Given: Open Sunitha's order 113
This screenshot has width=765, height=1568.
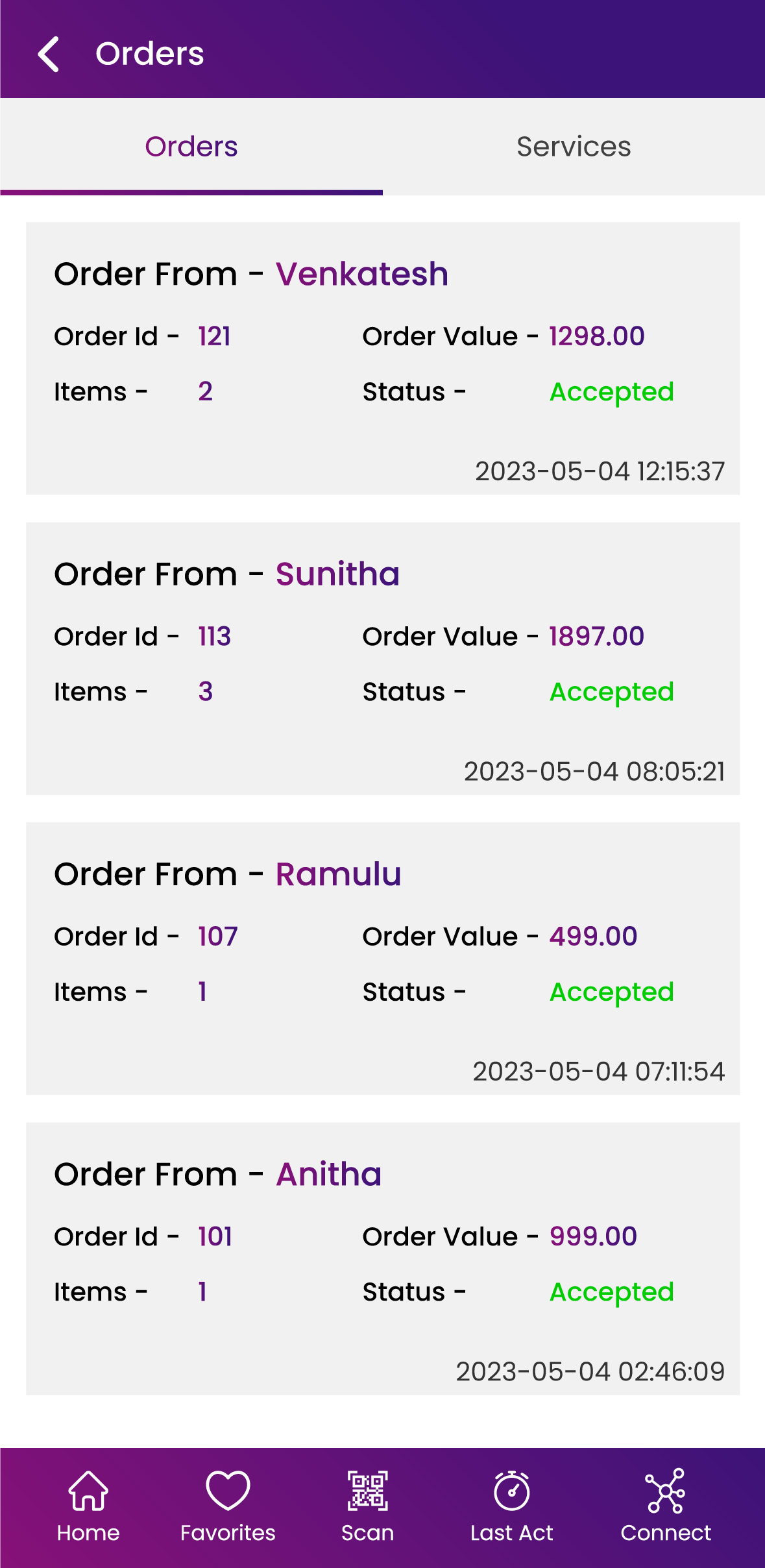Looking at the screenshot, I should point(383,659).
